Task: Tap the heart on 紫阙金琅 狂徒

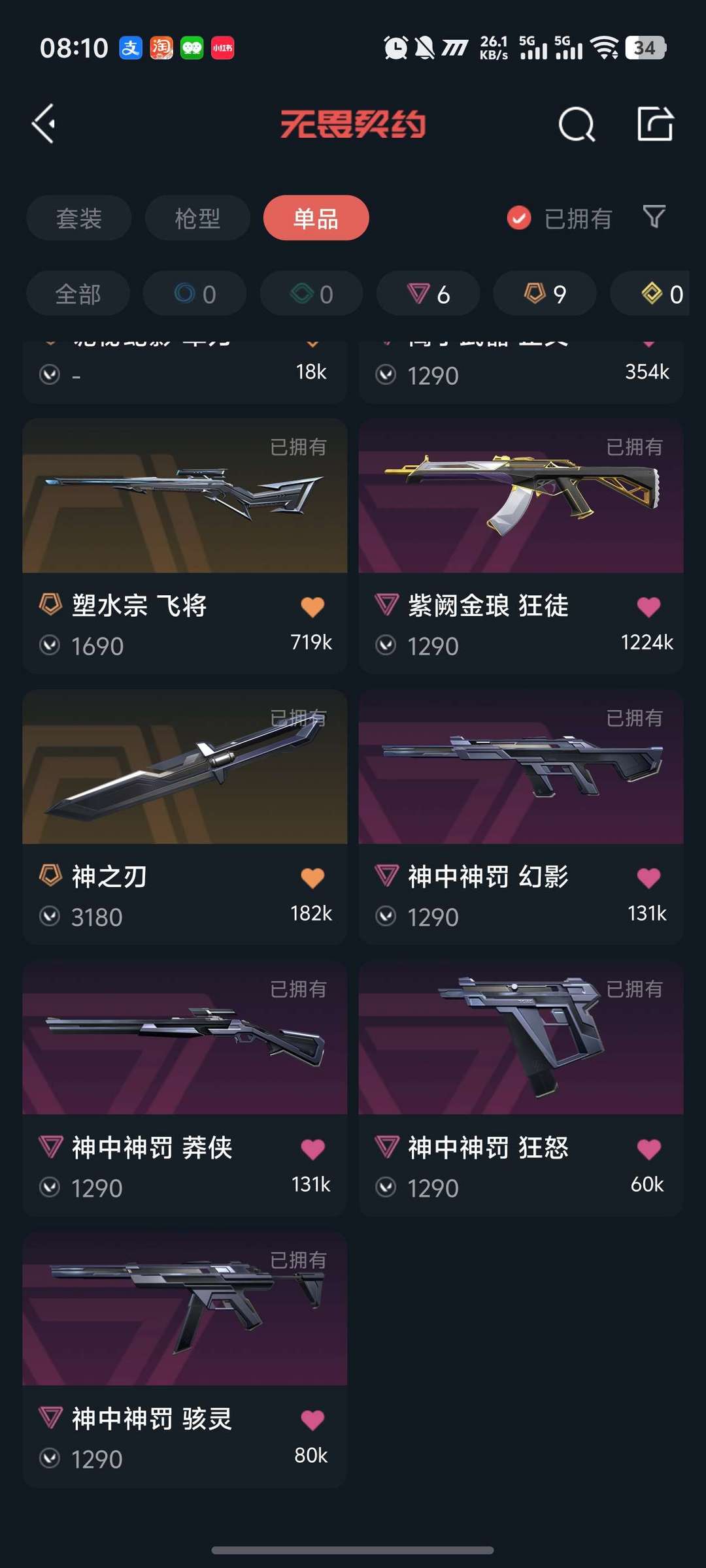Action: tap(648, 607)
